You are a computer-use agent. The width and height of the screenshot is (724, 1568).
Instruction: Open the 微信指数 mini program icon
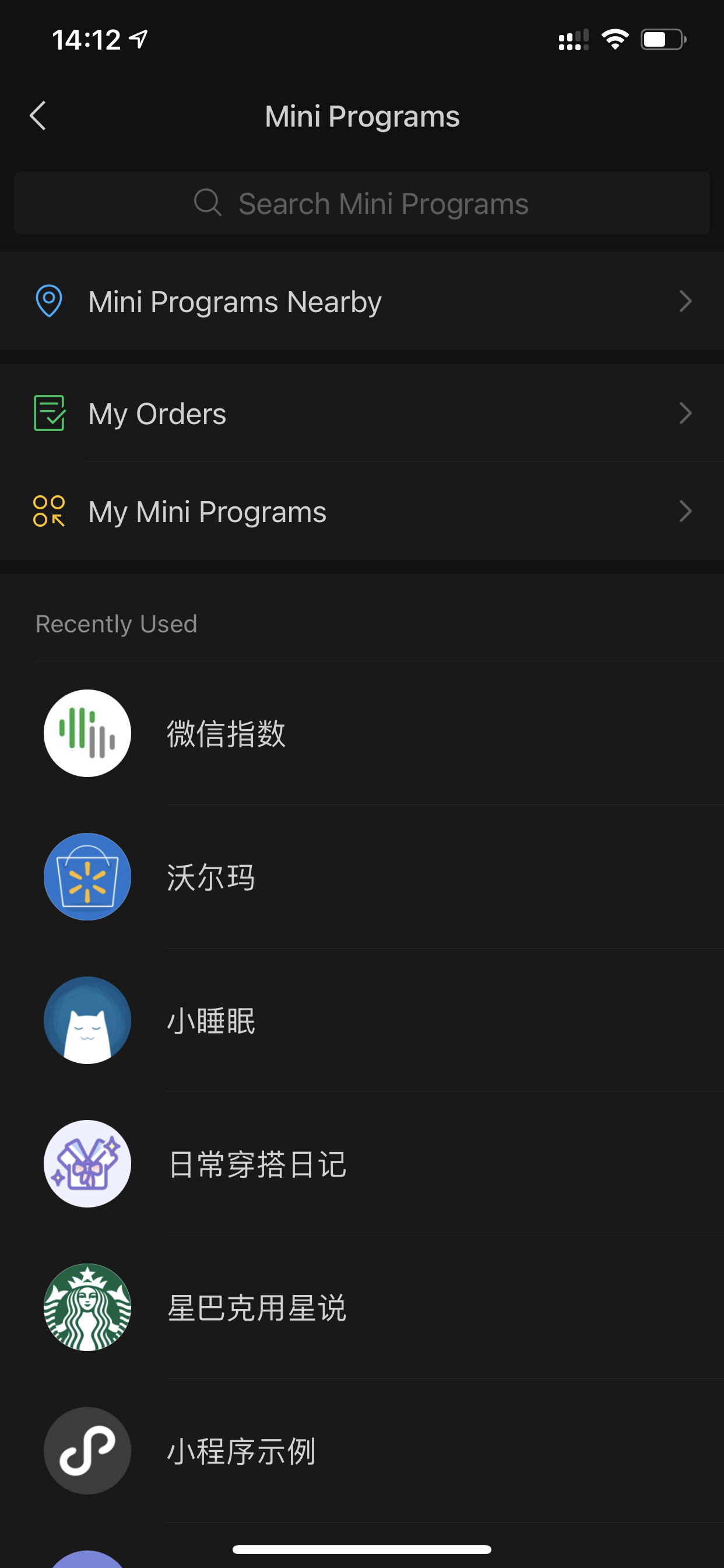tap(87, 733)
